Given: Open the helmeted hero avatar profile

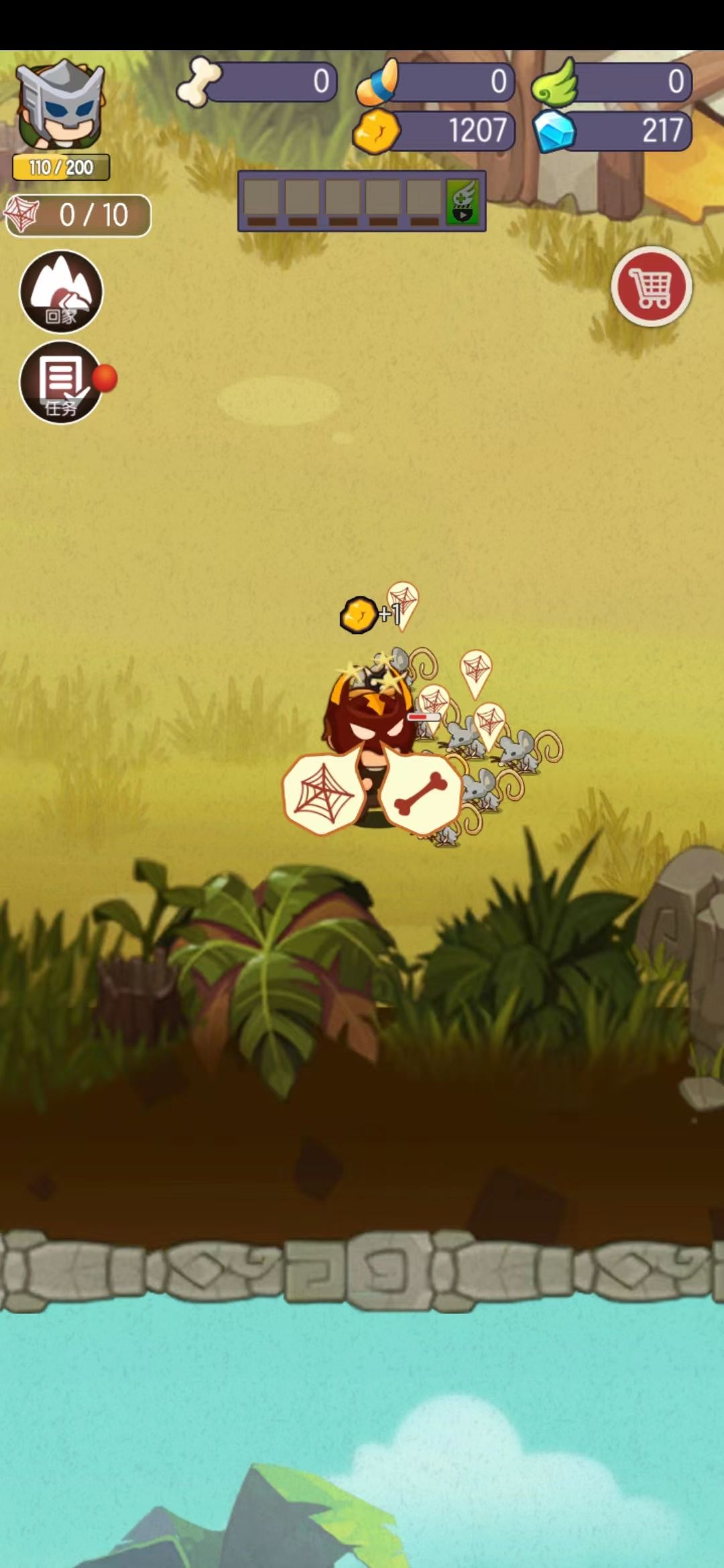Looking at the screenshot, I should click(60, 105).
